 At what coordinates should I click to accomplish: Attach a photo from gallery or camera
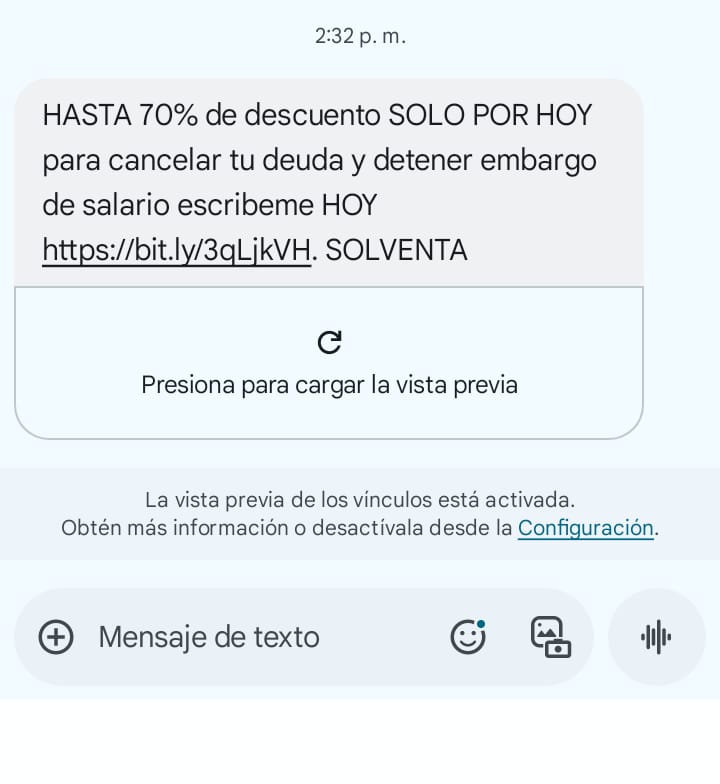pos(550,637)
